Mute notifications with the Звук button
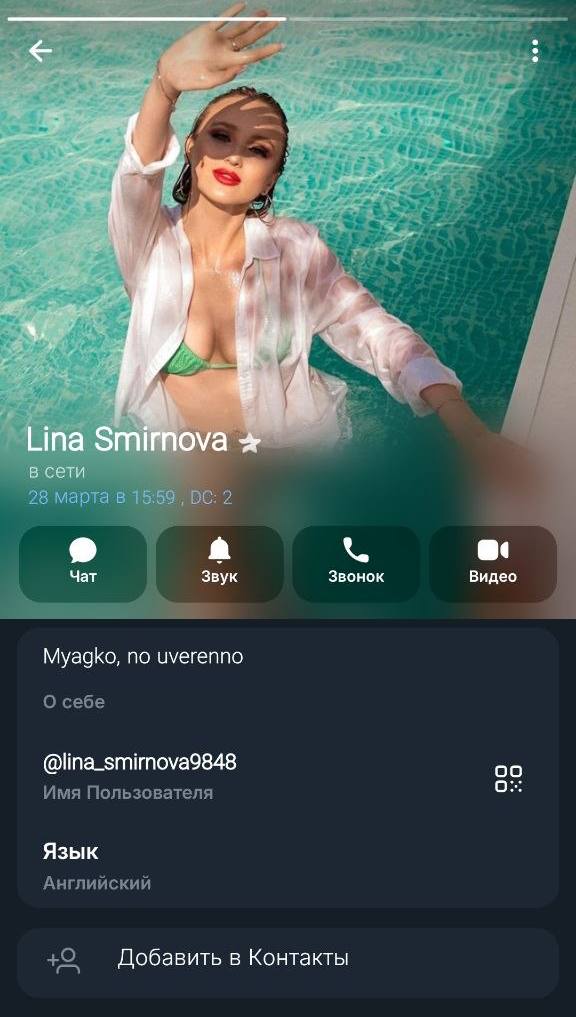The width and height of the screenshot is (576, 1017). coord(219,564)
